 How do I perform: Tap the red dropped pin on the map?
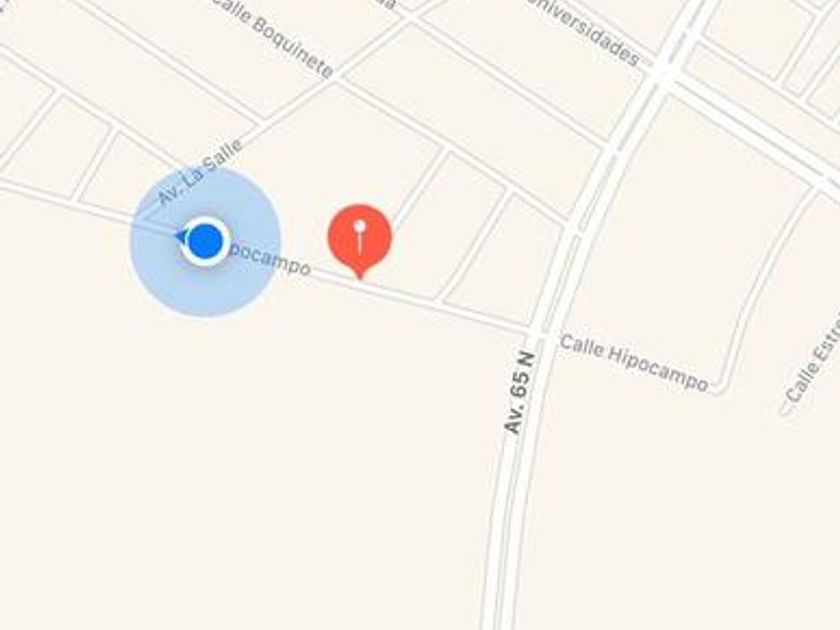[360, 241]
